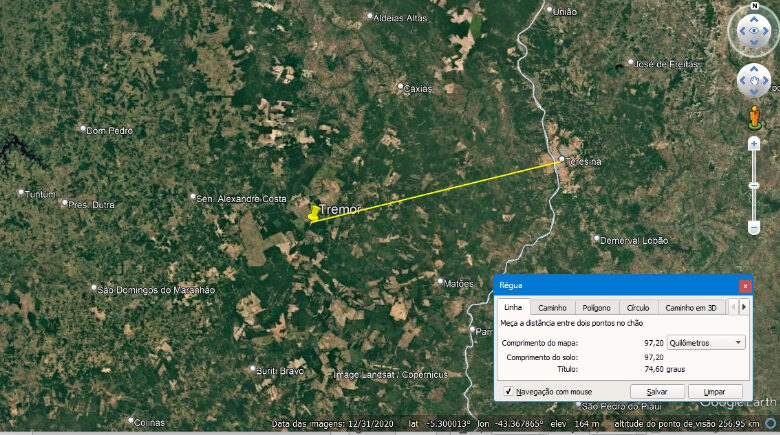Select the Tremor yellow placemark pin
This screenshot has width=780, height=435.
[x=313, y=214]
